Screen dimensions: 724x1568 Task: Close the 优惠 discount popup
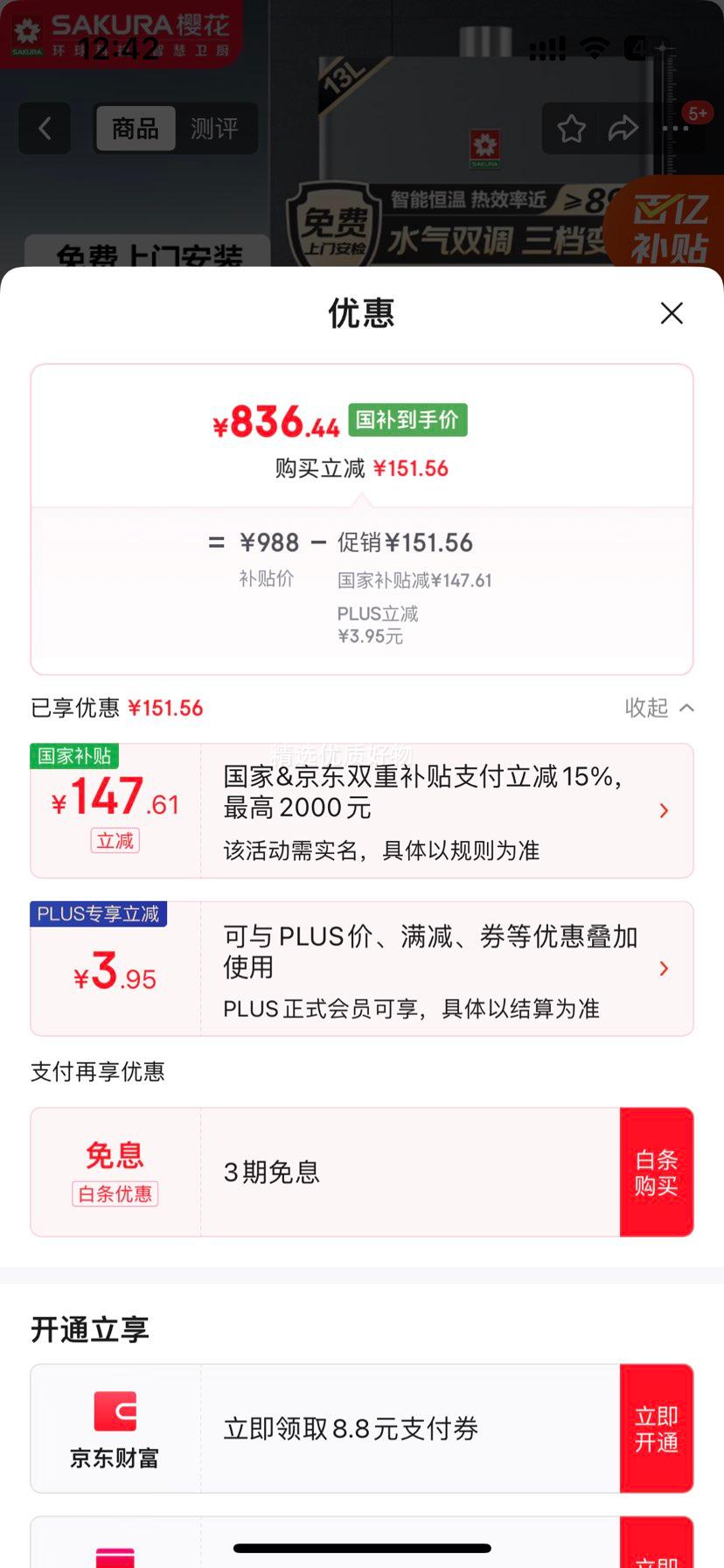(x=672, y=312)
